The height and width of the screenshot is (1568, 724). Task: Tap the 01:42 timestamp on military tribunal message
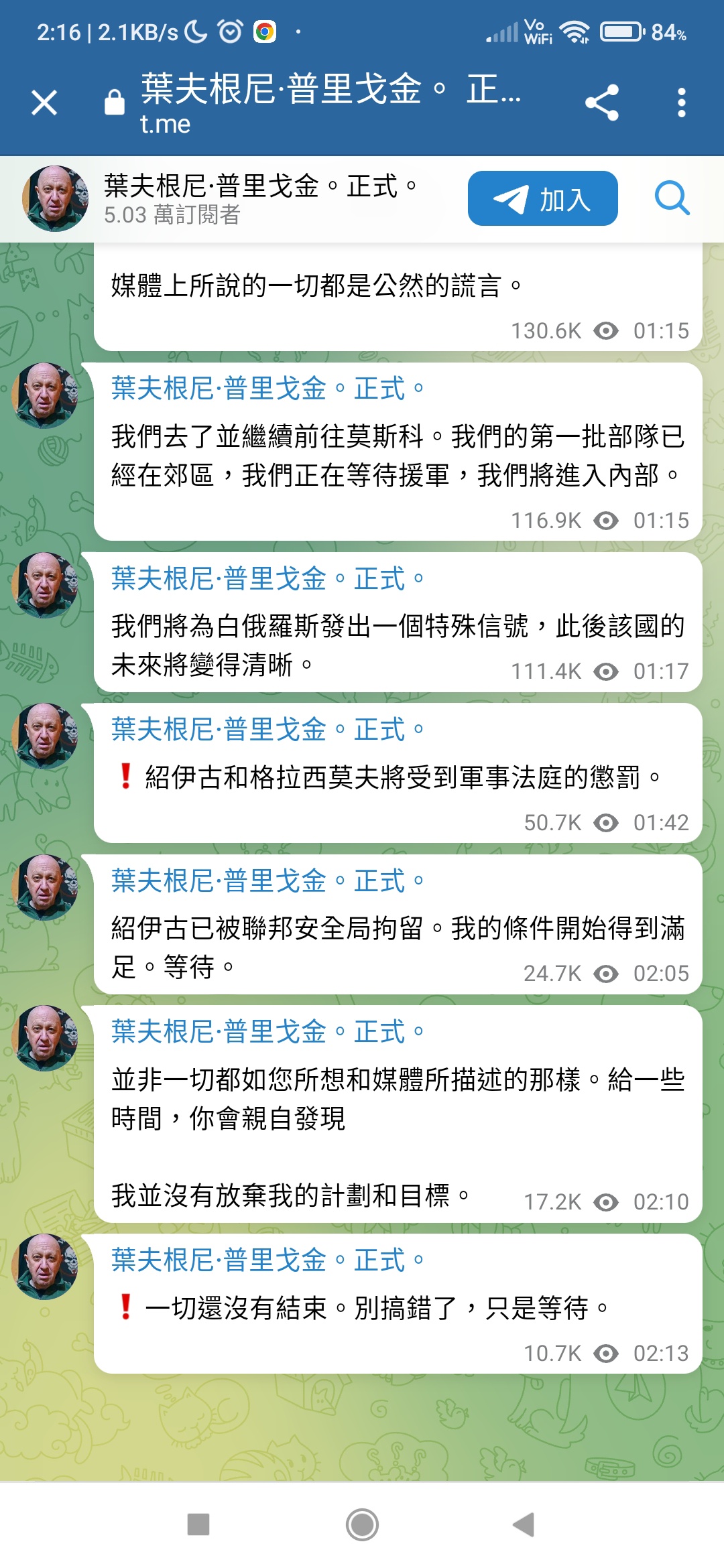[x=660, y=822]
